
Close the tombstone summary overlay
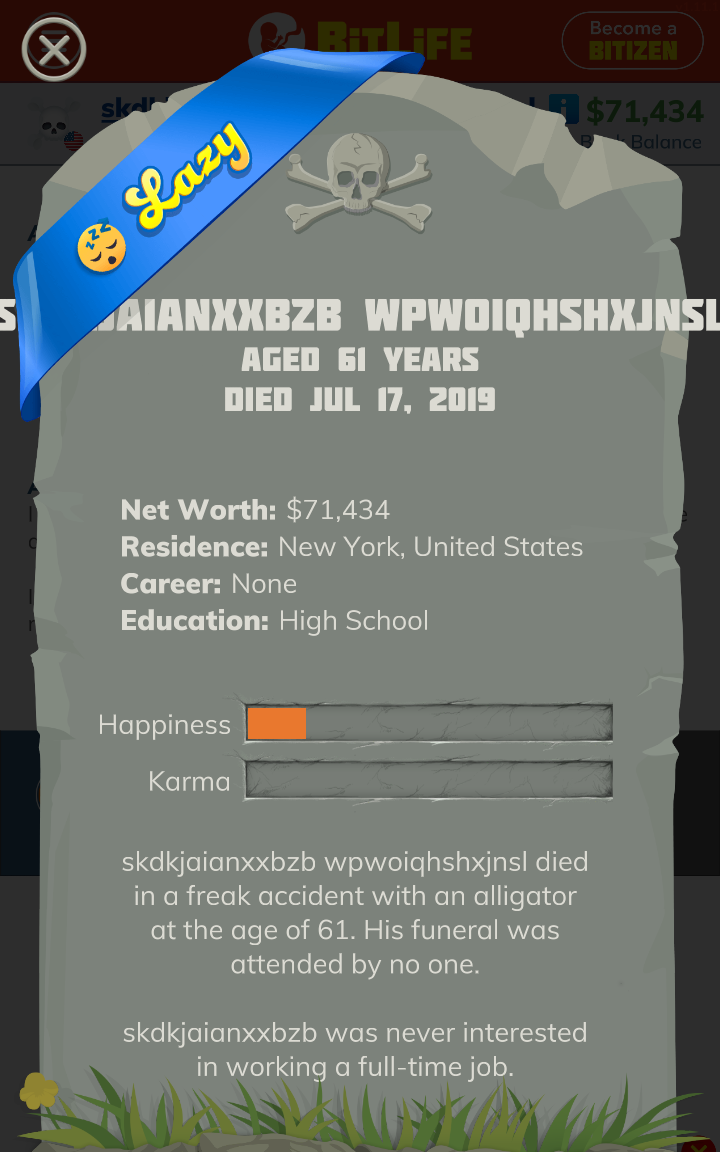tap(54, 48)
